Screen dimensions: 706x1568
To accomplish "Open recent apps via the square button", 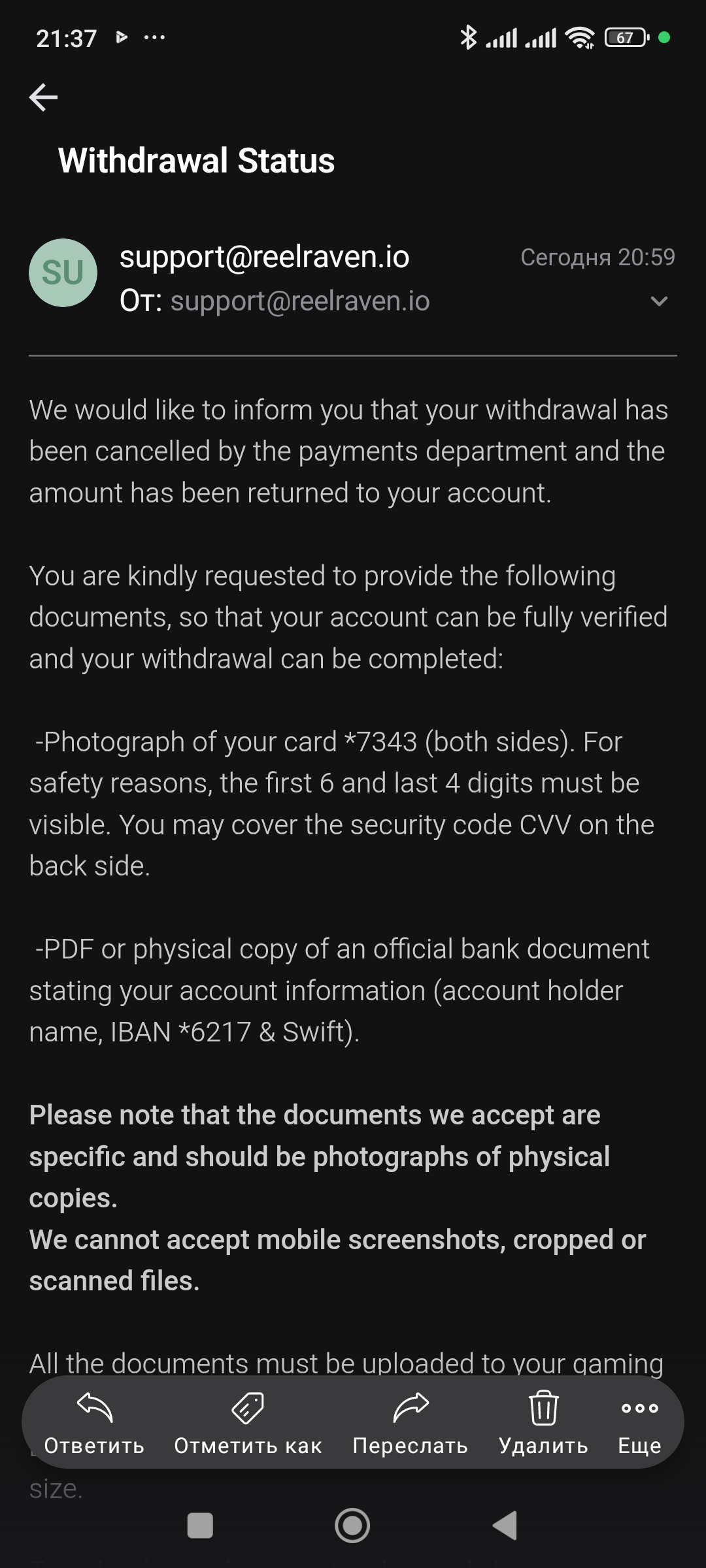I will point(200,1526).
